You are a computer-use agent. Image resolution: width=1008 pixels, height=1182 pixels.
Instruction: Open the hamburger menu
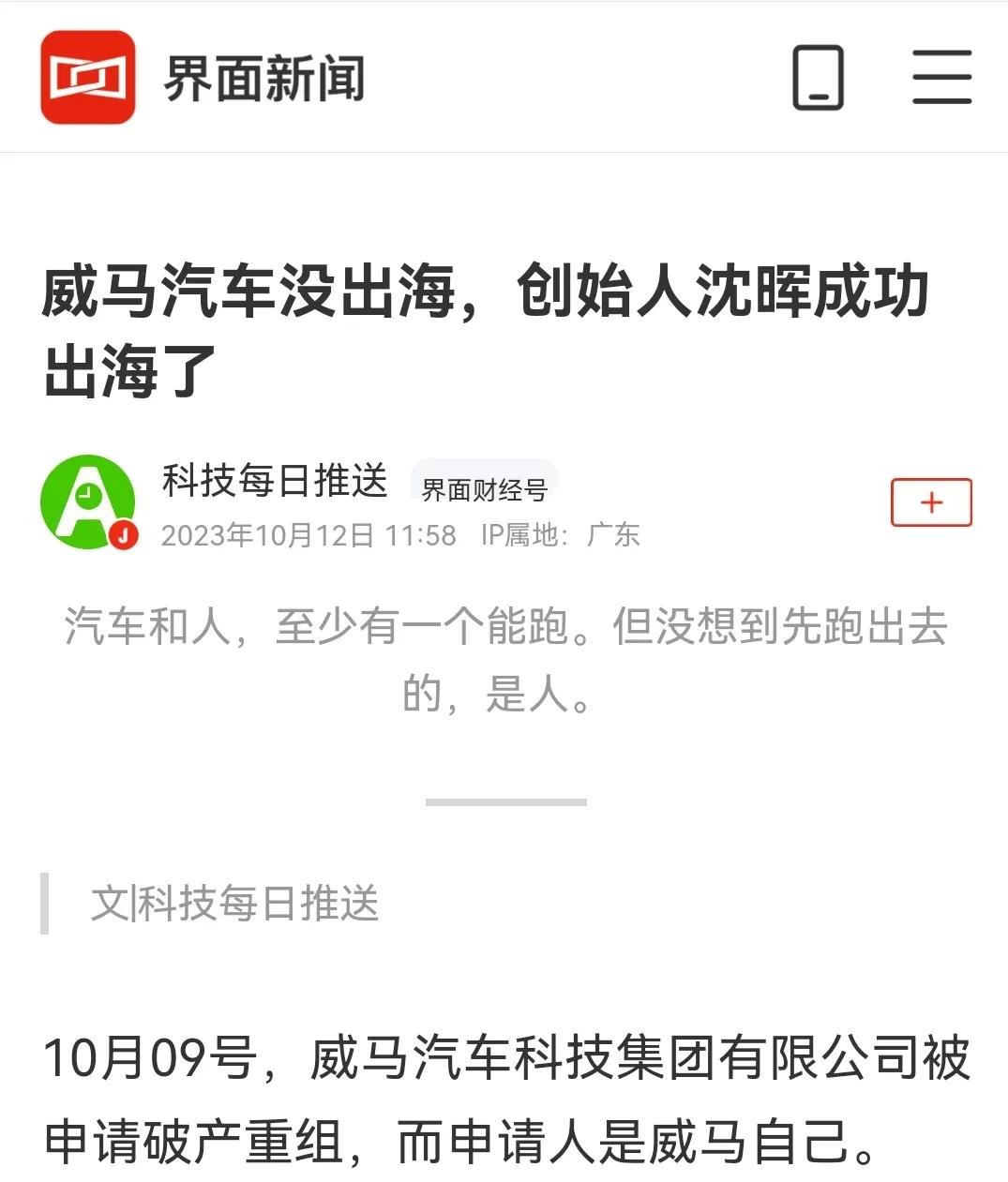pyautogui.click(x=941, y=77)
